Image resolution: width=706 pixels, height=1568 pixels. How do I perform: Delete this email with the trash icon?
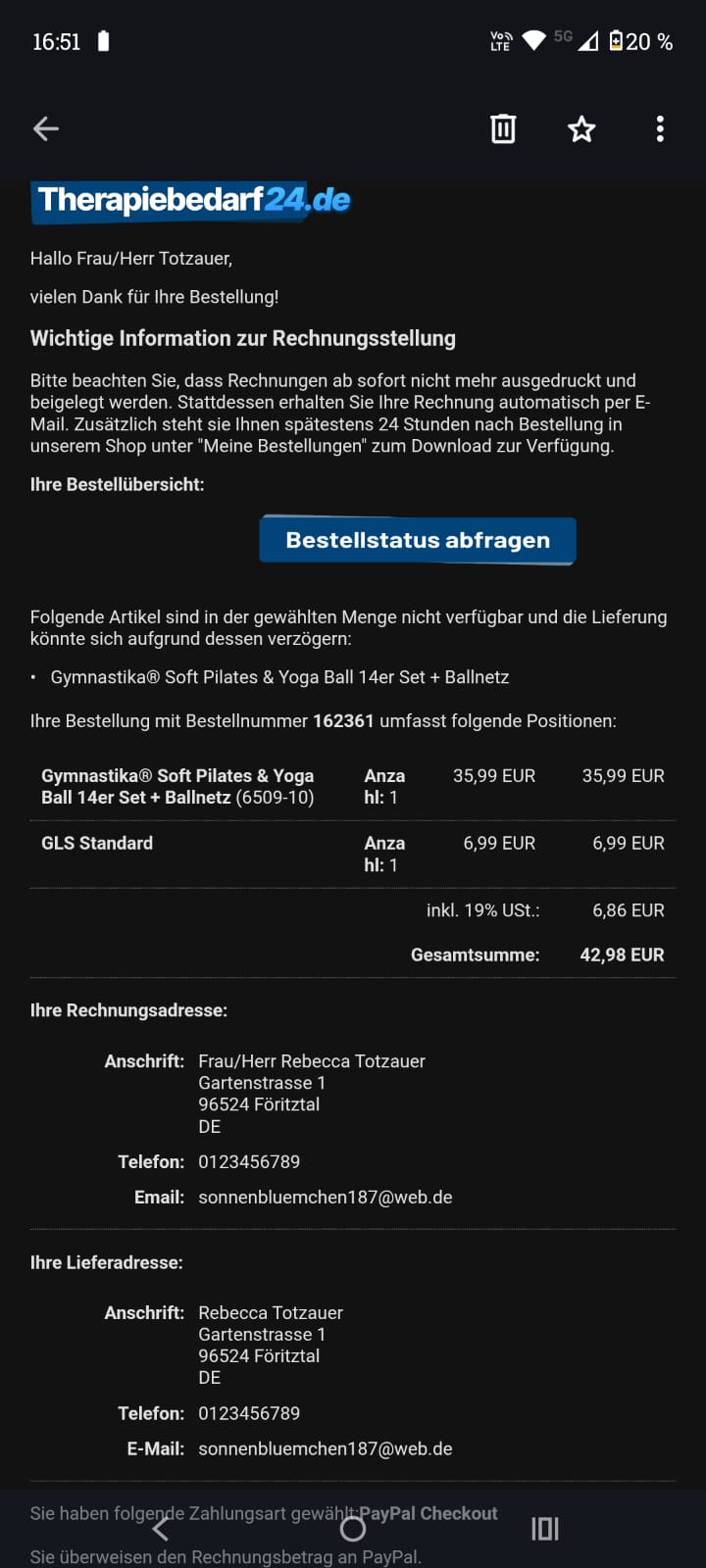(x=503, y=128)
